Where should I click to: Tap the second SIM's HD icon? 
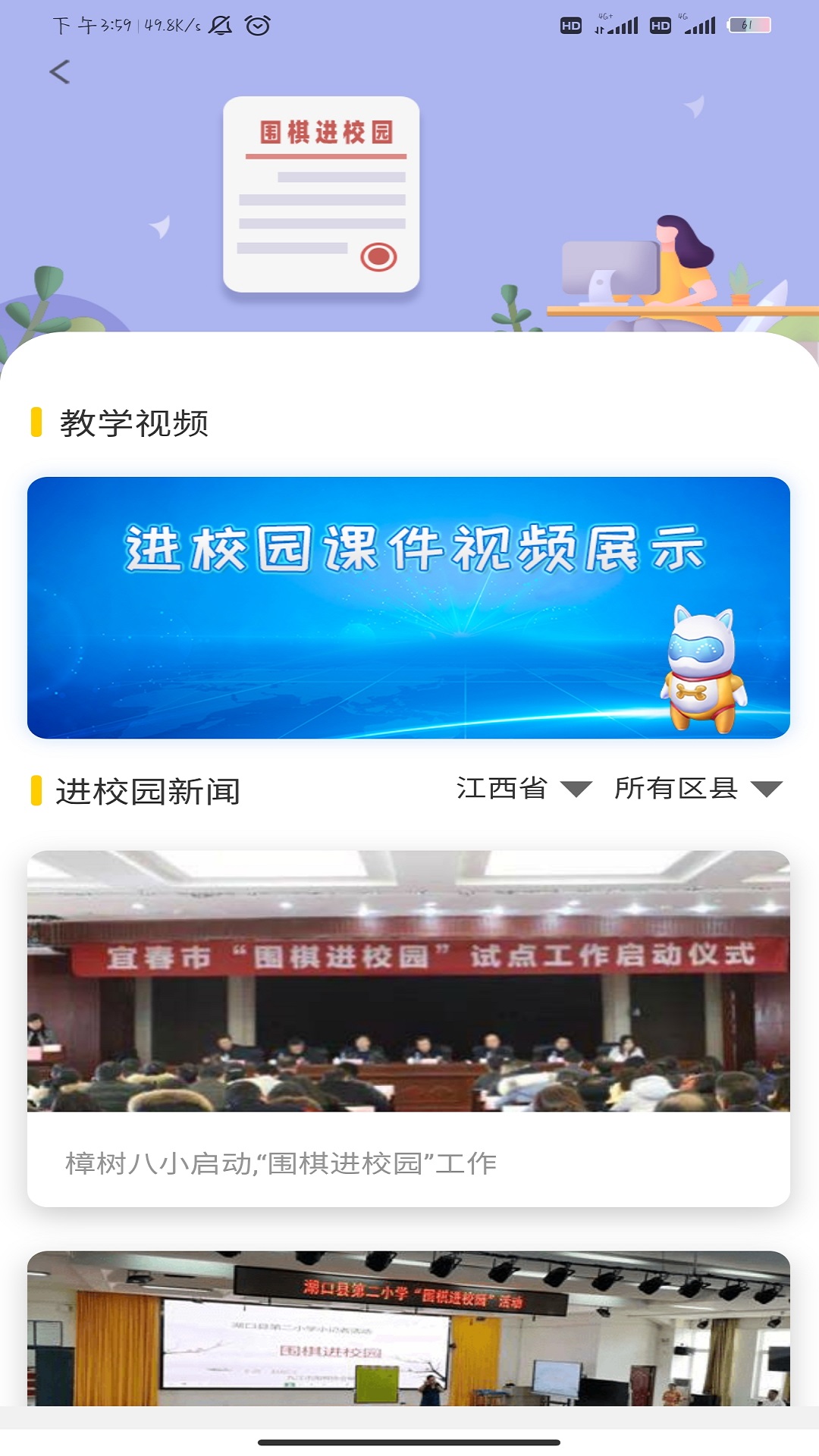click(659, 24)
